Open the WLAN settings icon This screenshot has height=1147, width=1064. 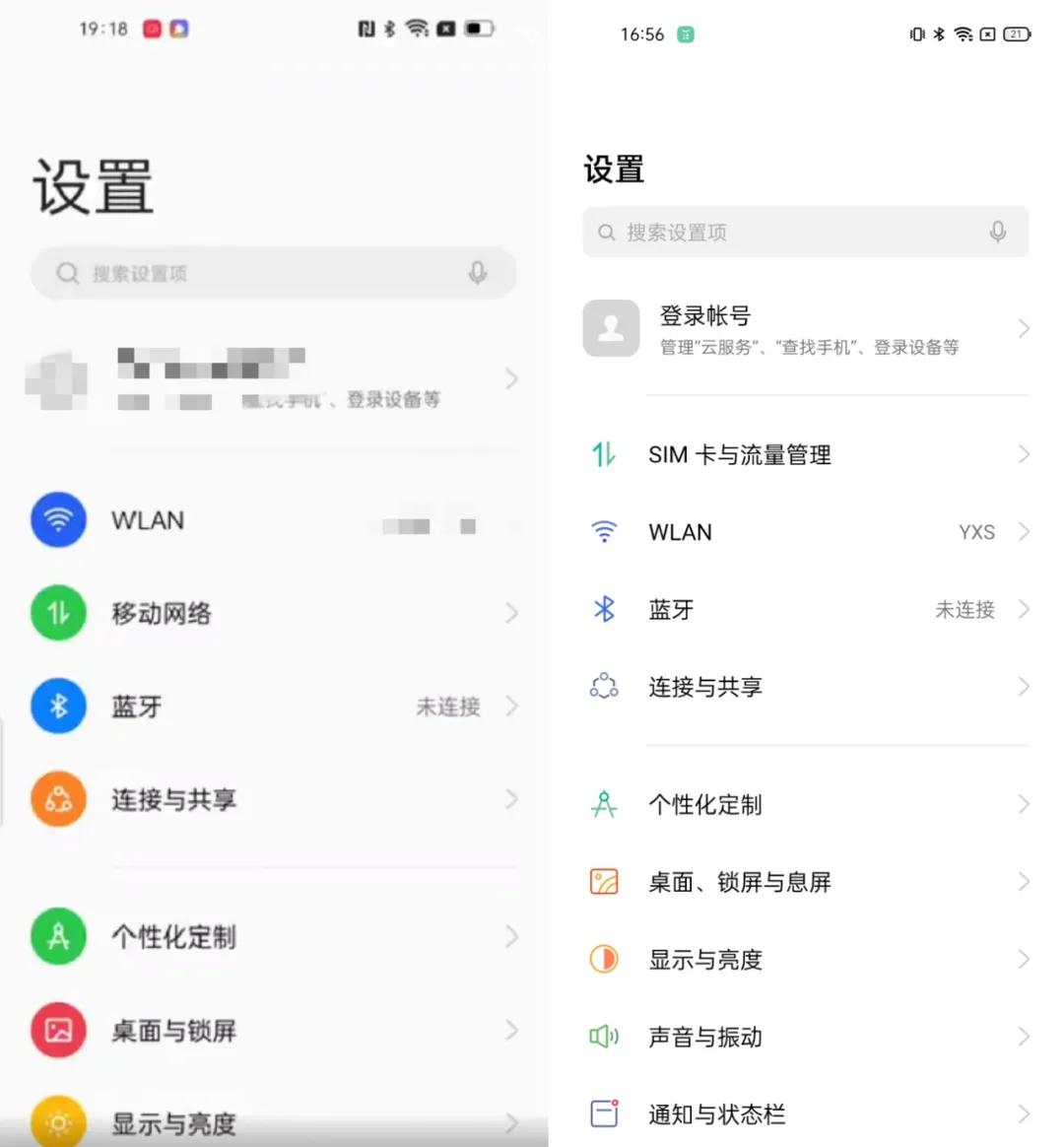(x=58, y=520)
